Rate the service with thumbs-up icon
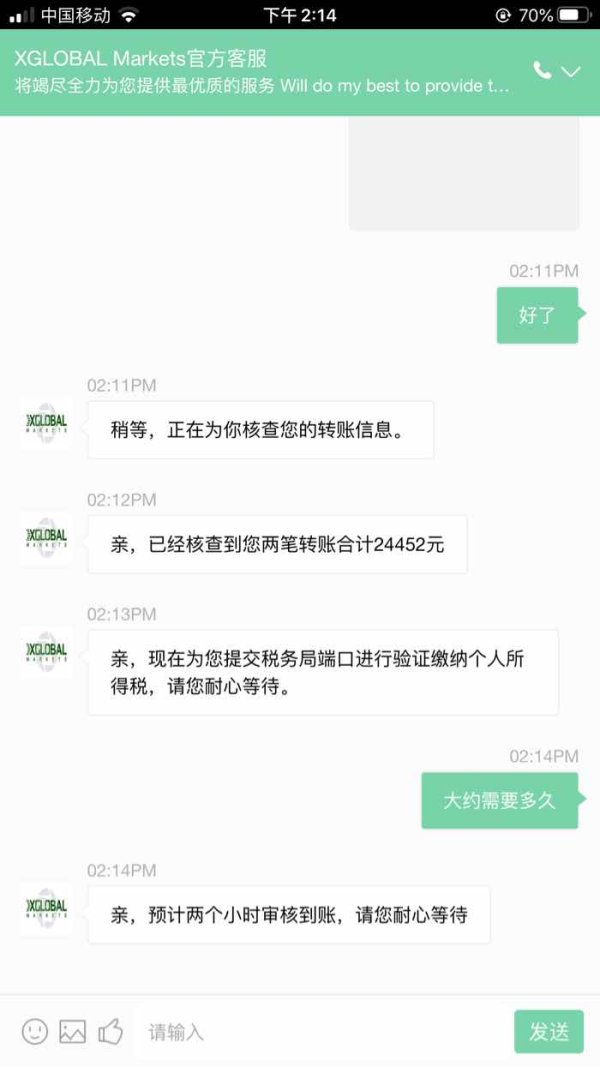Viewport: 600px width, 1067px height. [x=111, y=1031]
